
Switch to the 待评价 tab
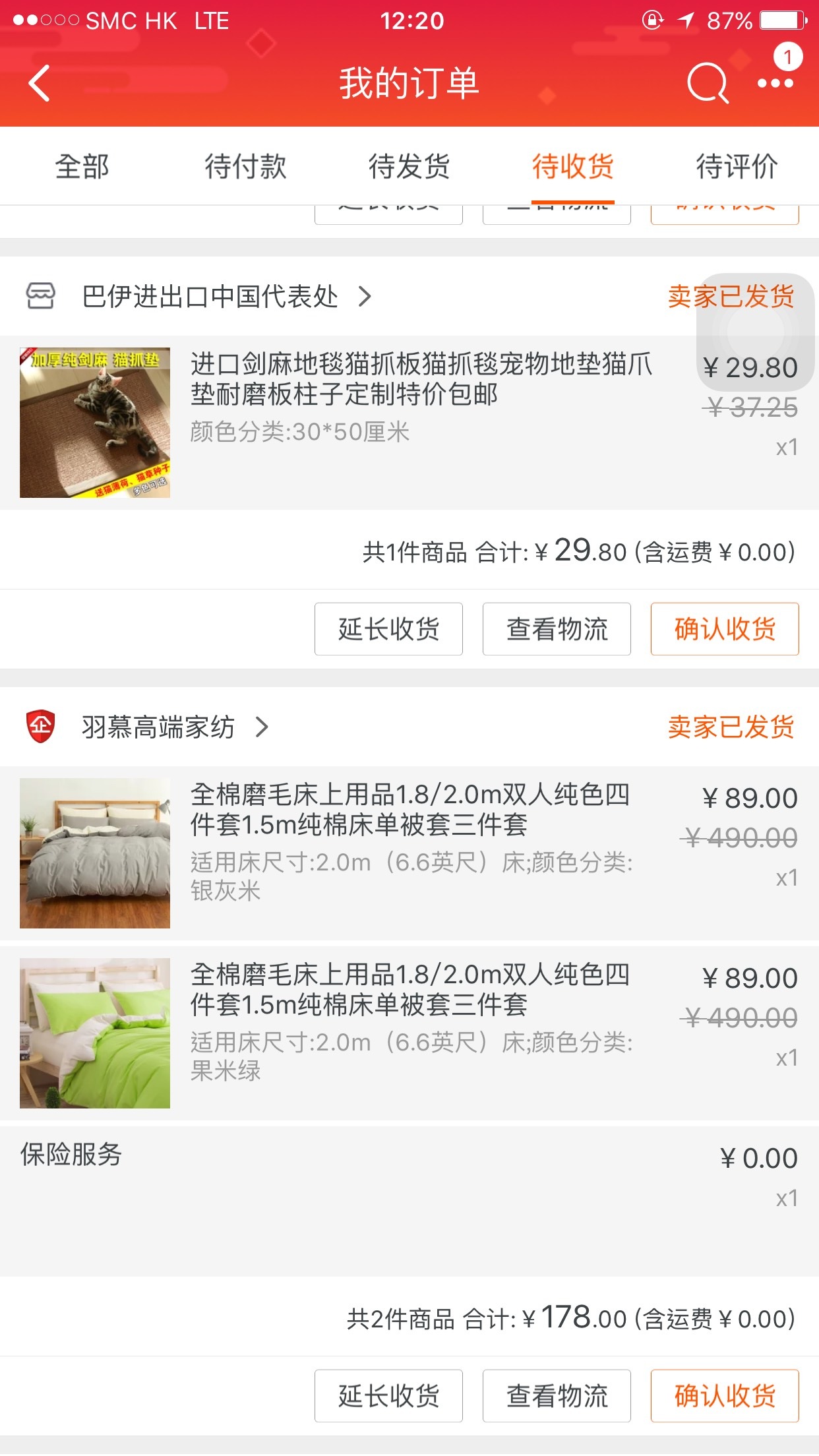coord(737,166)
